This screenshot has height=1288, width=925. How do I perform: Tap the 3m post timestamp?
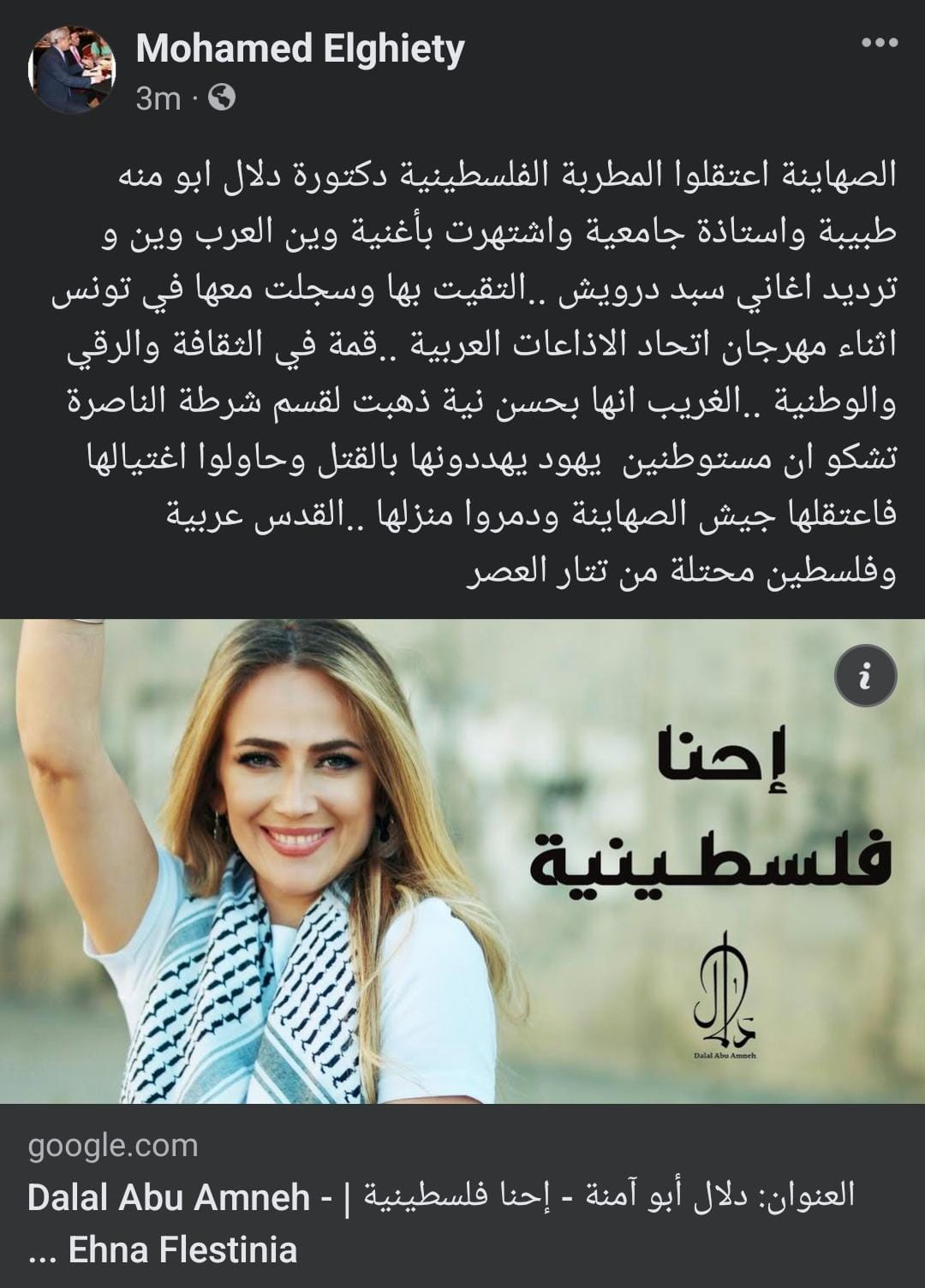point(158,99)
